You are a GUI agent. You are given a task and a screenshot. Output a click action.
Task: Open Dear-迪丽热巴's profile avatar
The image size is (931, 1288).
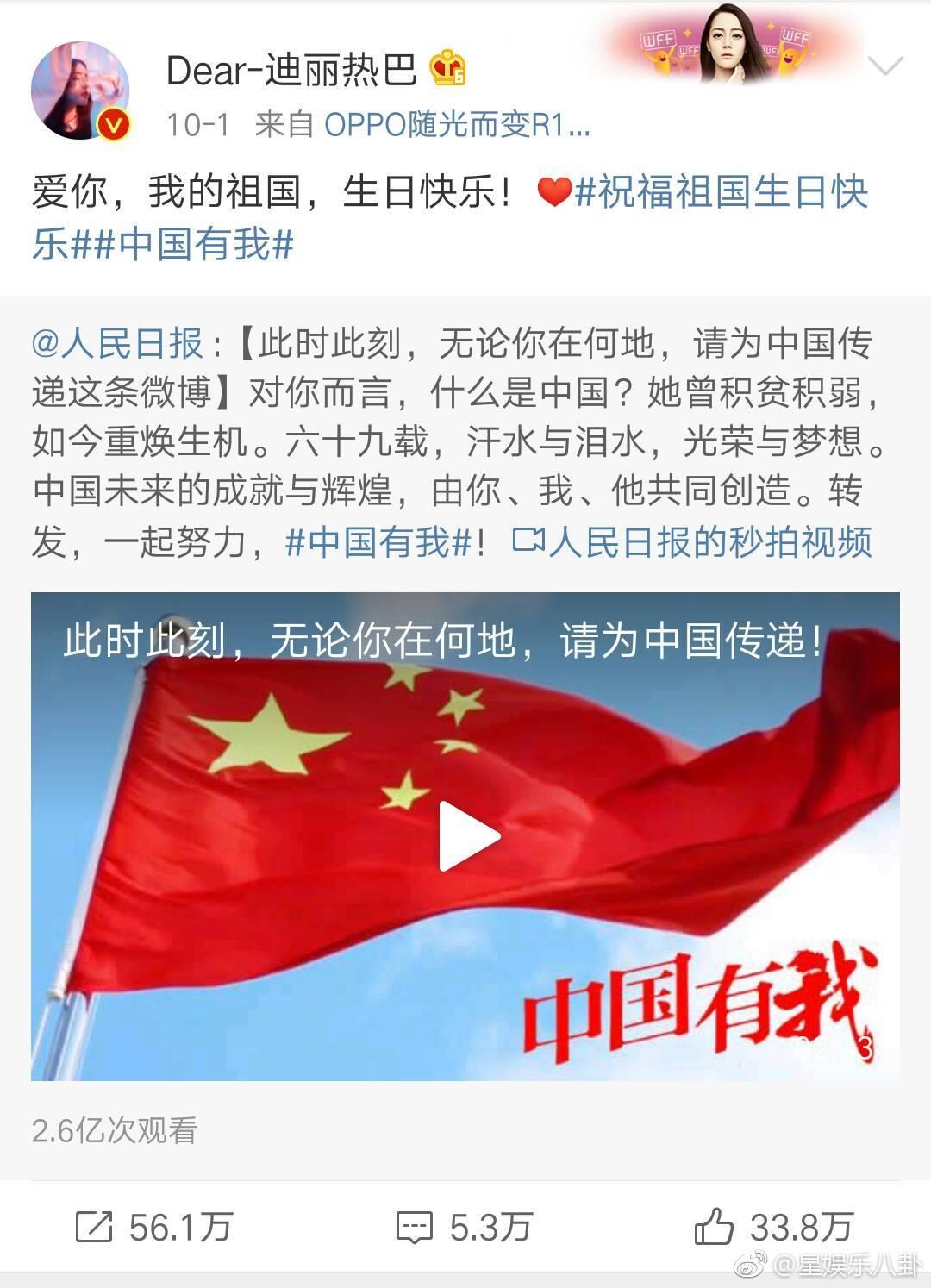79,91
